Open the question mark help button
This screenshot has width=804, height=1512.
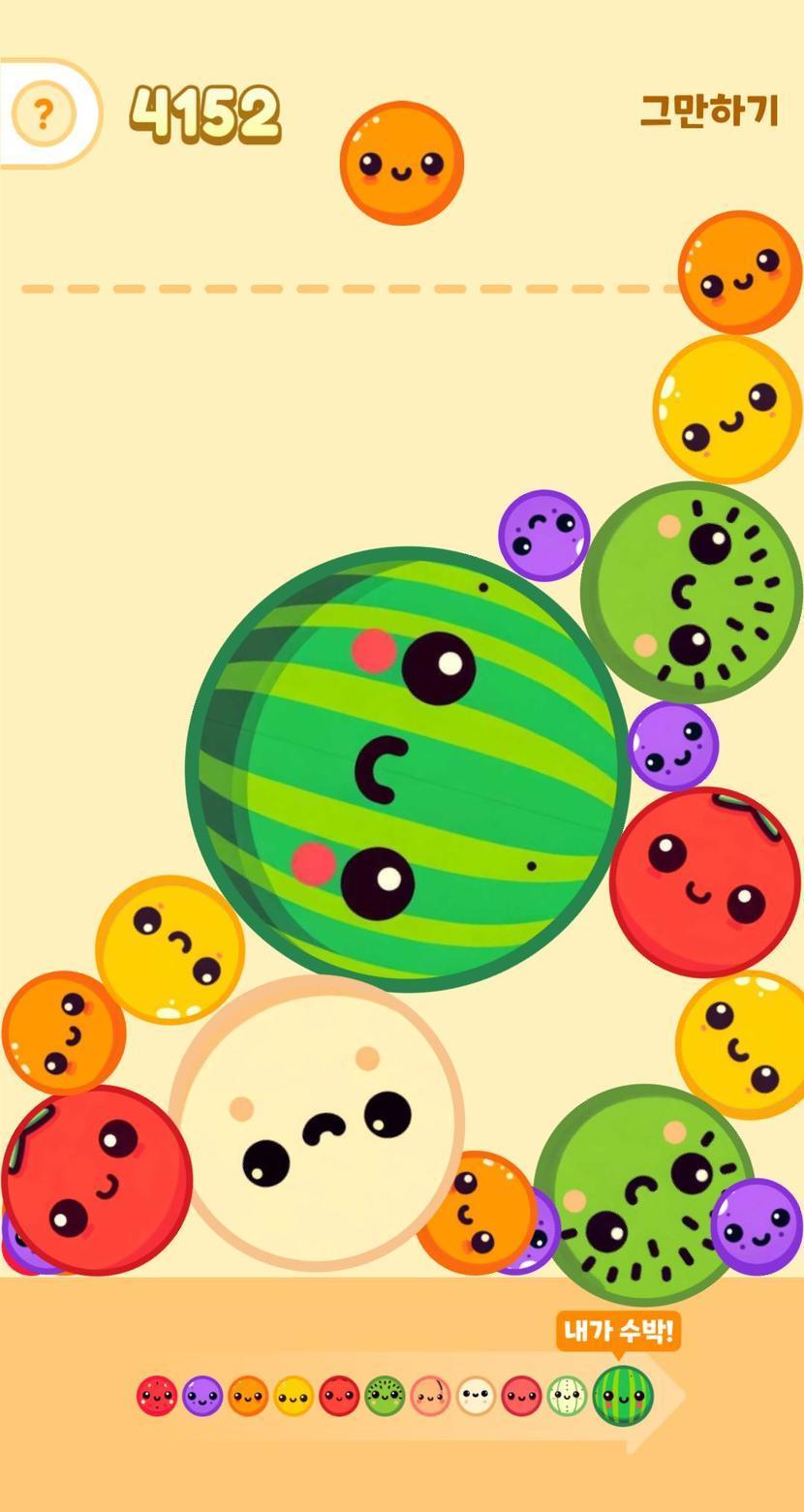(x=43, y=114)
